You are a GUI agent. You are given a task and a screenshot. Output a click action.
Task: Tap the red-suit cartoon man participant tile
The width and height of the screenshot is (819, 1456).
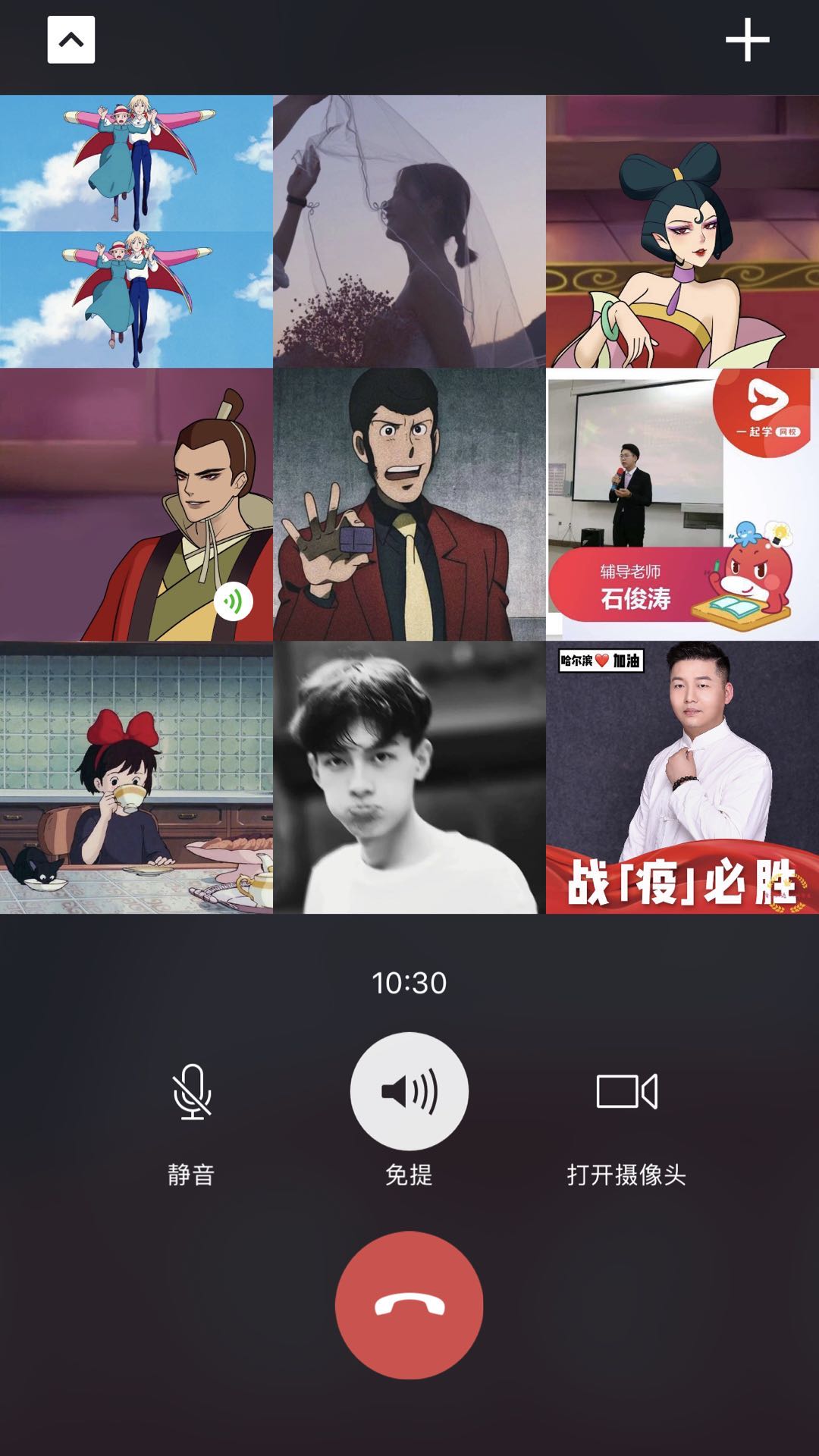[409, 504]
